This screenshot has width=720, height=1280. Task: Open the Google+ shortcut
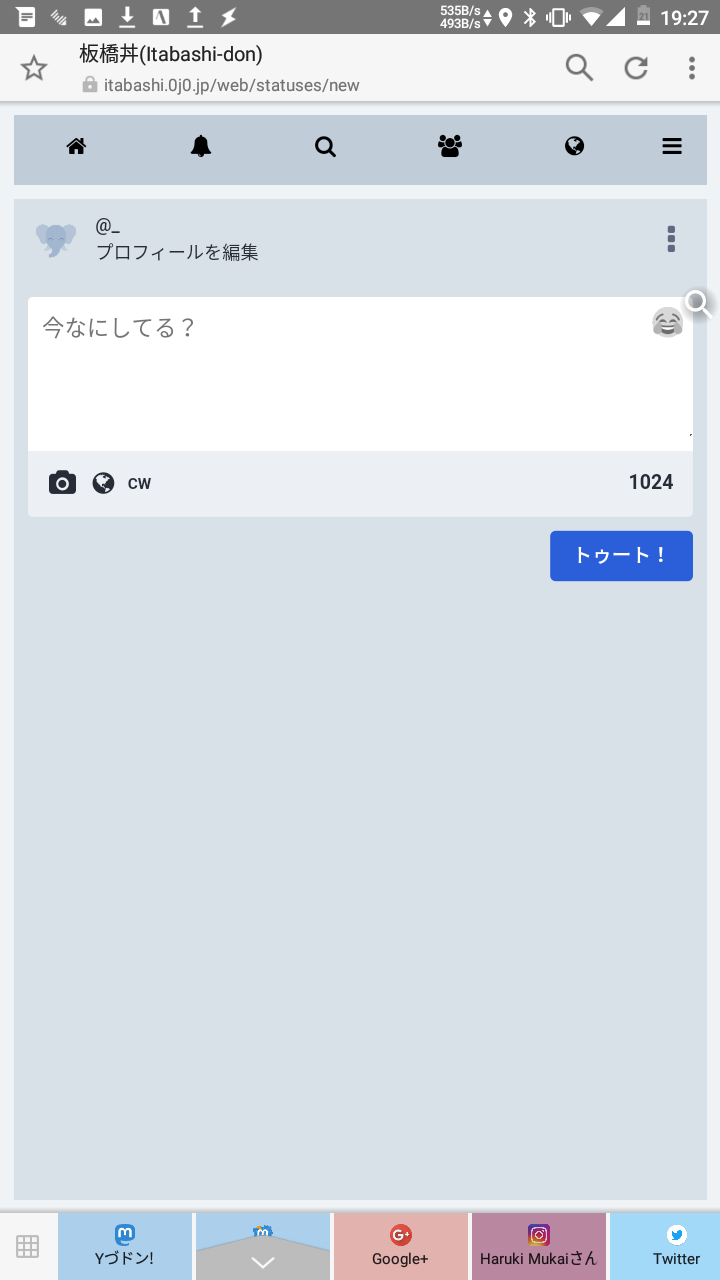(400, 1246)
